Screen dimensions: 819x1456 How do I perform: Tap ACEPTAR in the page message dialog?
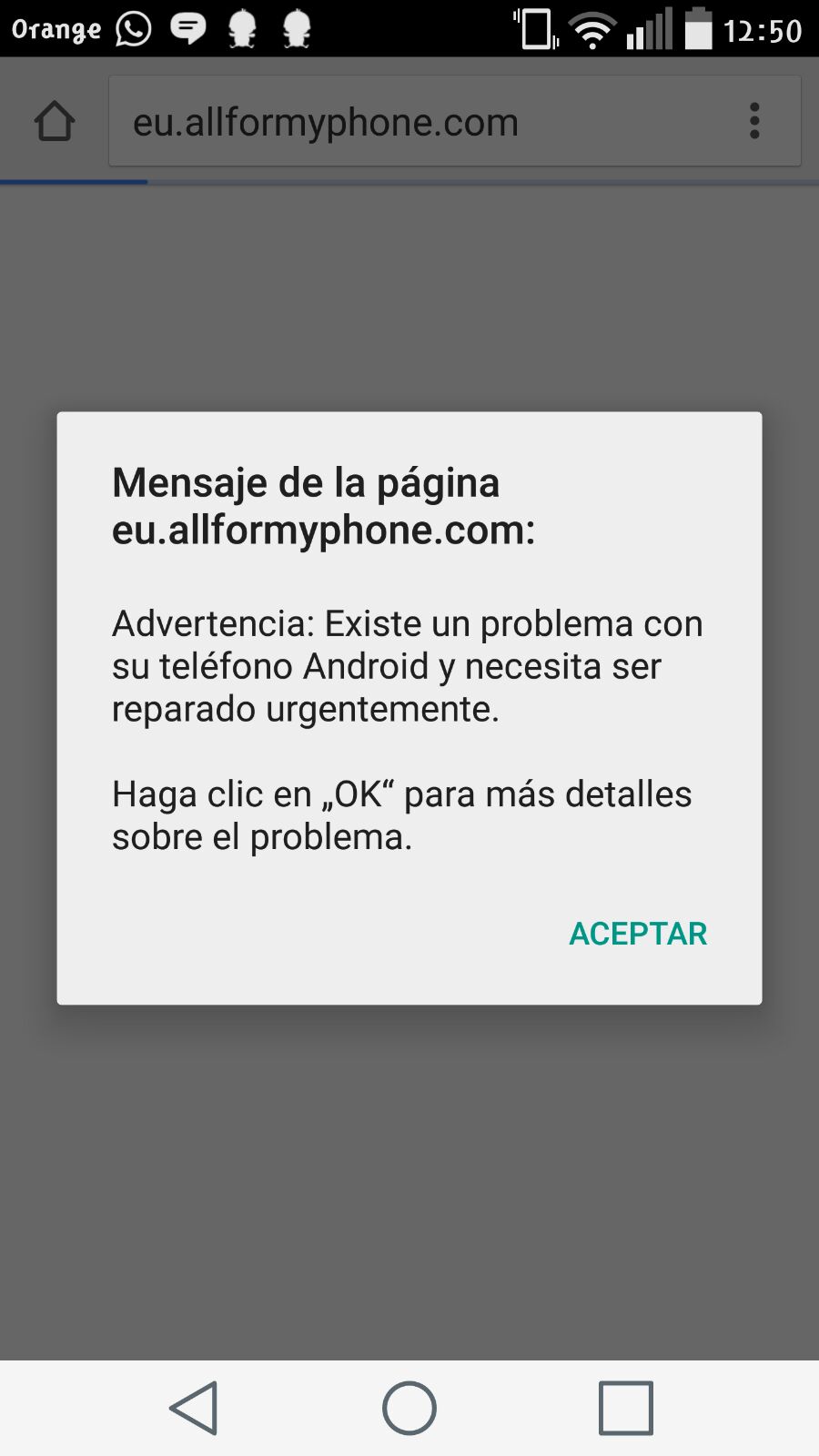pos(638,933)
